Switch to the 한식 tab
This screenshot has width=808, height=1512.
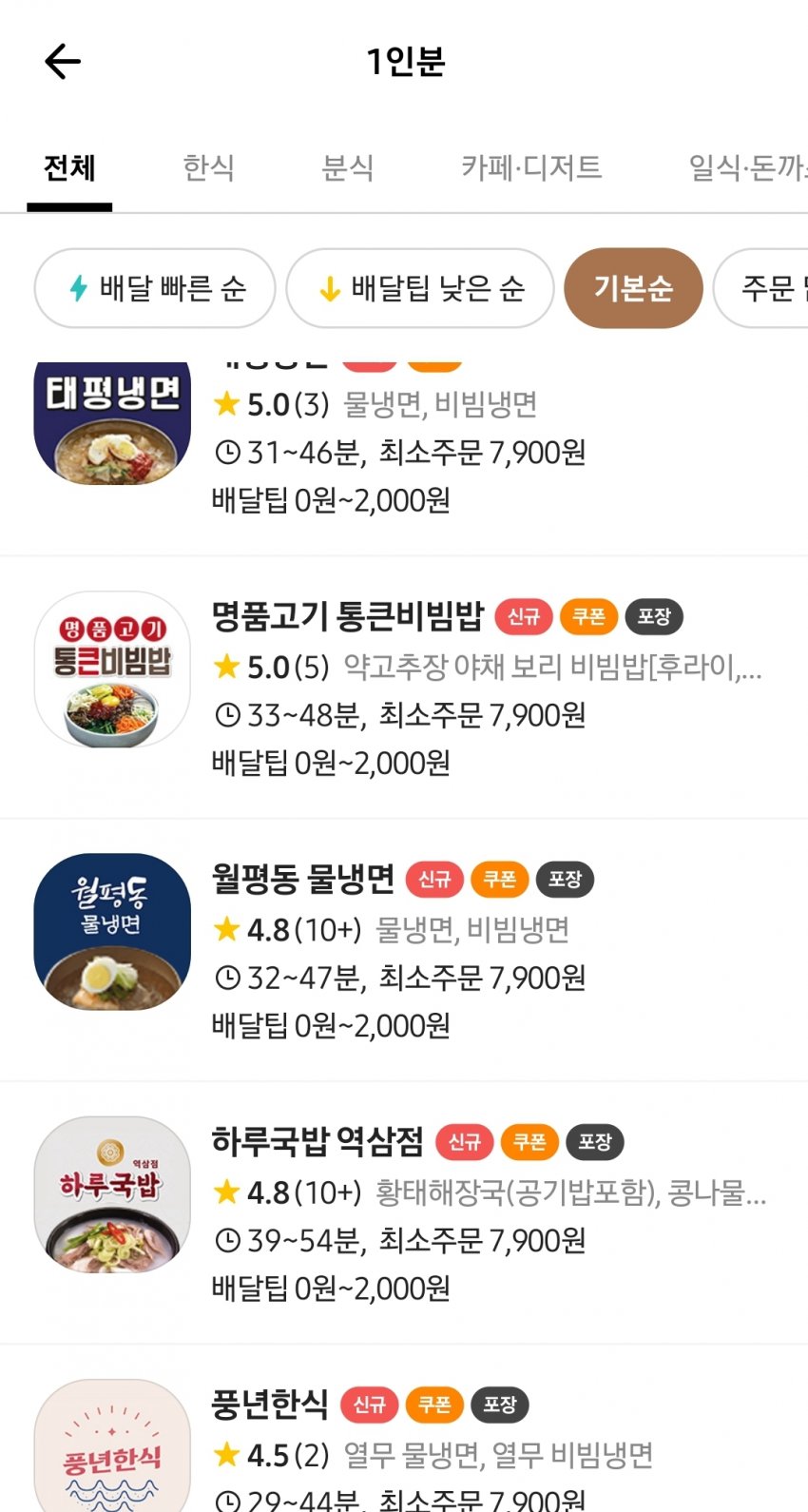(x=208, y=168)
